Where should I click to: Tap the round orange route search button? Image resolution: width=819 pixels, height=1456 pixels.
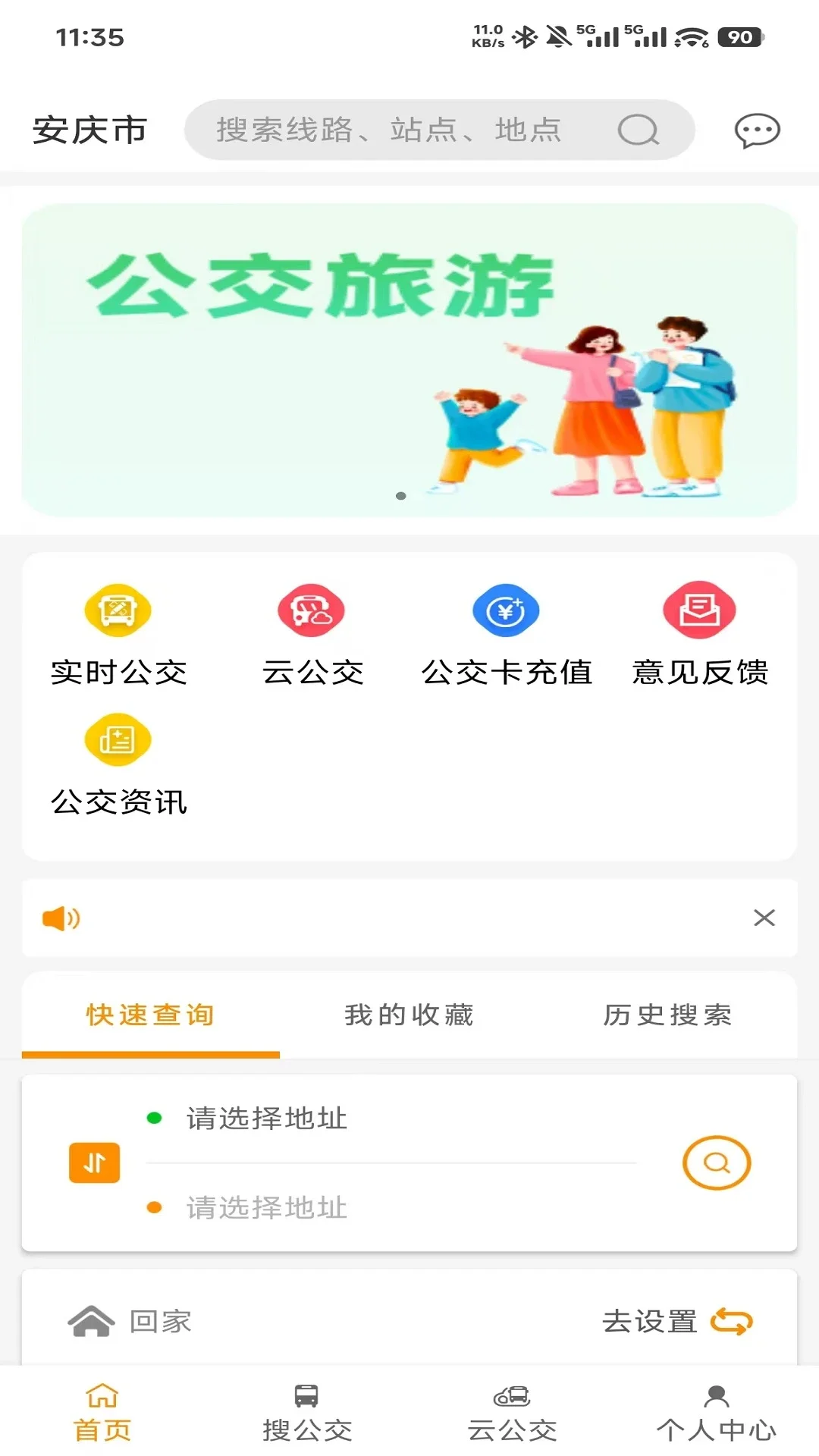pos(717,1163)
